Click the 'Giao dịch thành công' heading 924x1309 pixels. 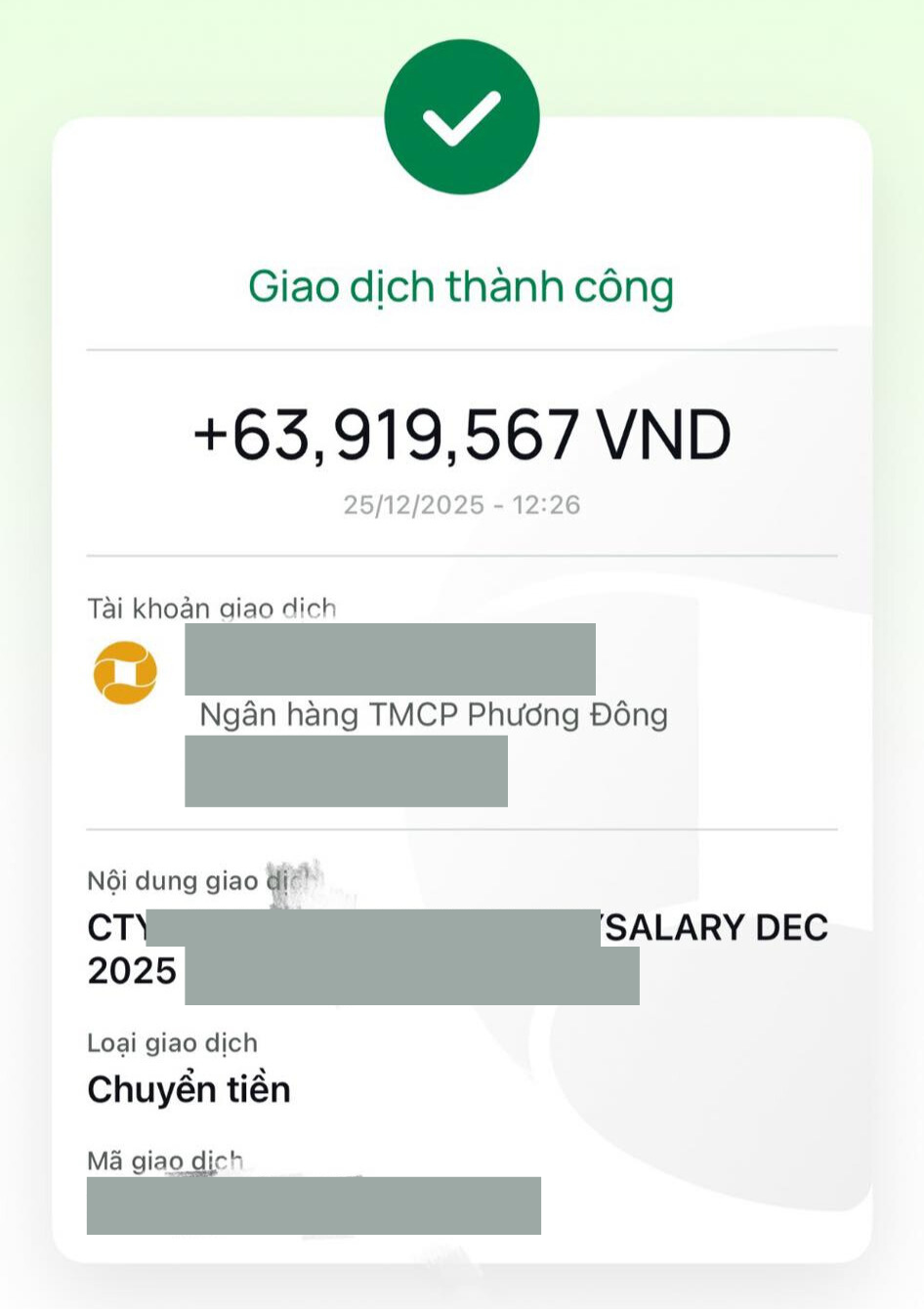(x=462, y=286)
